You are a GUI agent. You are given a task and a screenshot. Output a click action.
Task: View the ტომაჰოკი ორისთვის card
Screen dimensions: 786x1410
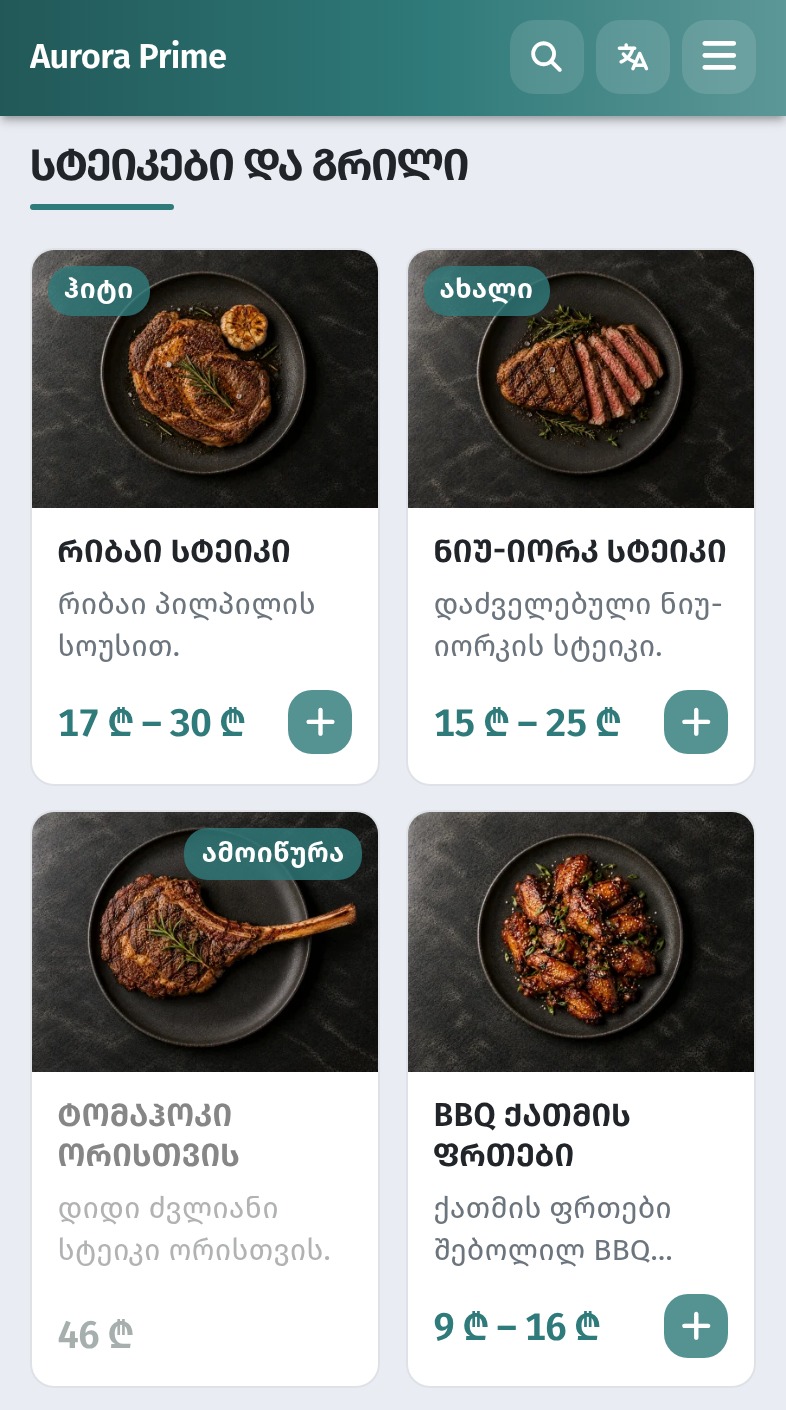click(x=205, y=1099)
